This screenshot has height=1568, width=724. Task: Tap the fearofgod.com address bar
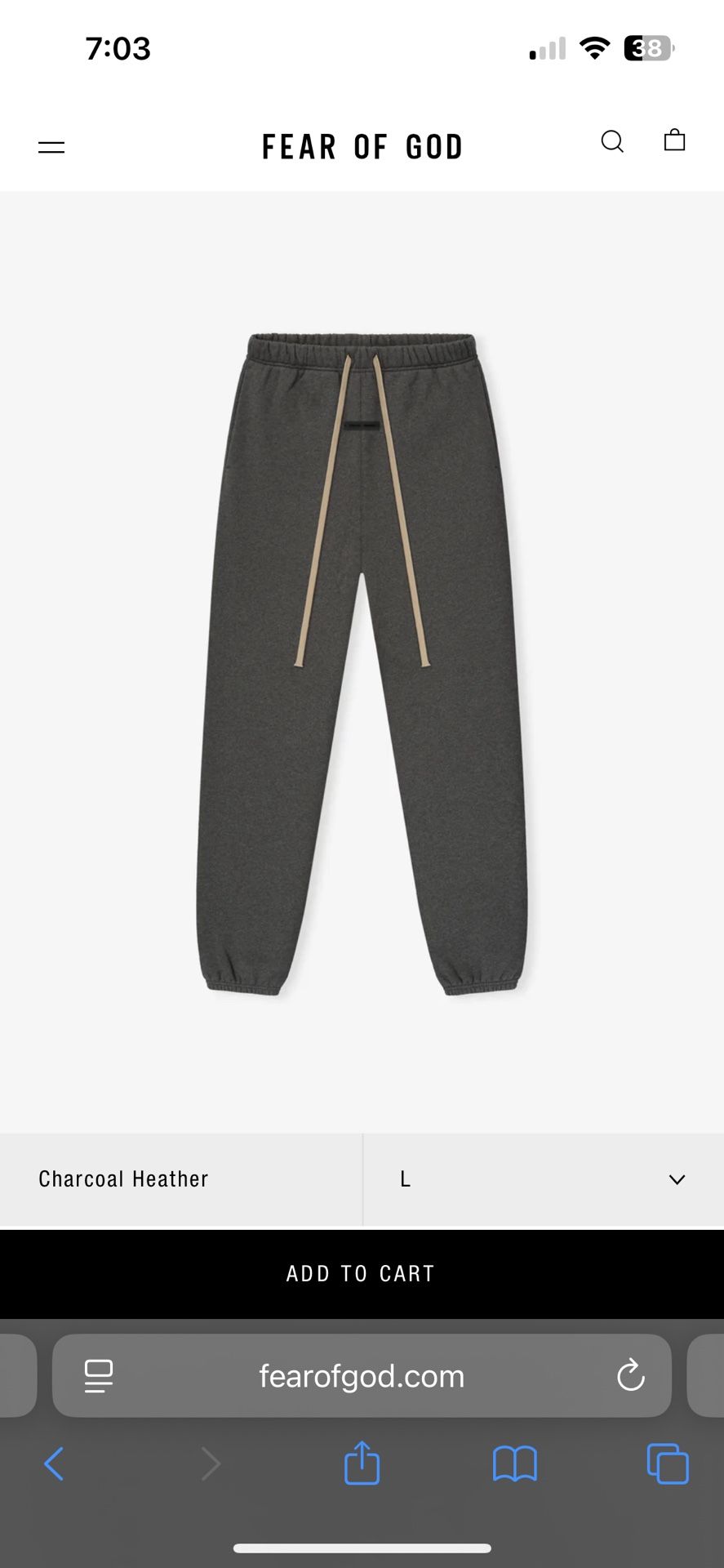point(362,1376)
